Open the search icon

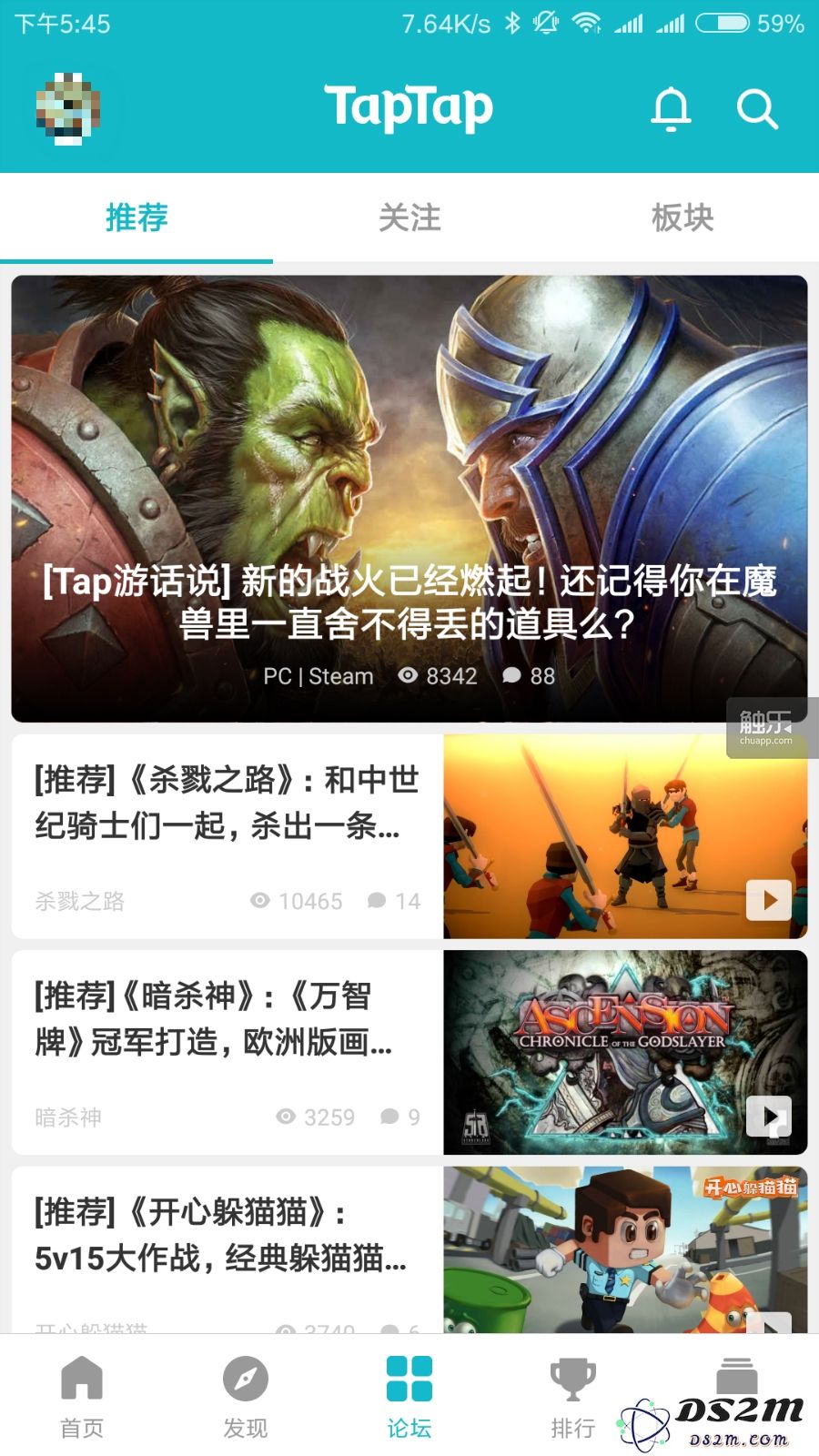[x=756, y=109]
